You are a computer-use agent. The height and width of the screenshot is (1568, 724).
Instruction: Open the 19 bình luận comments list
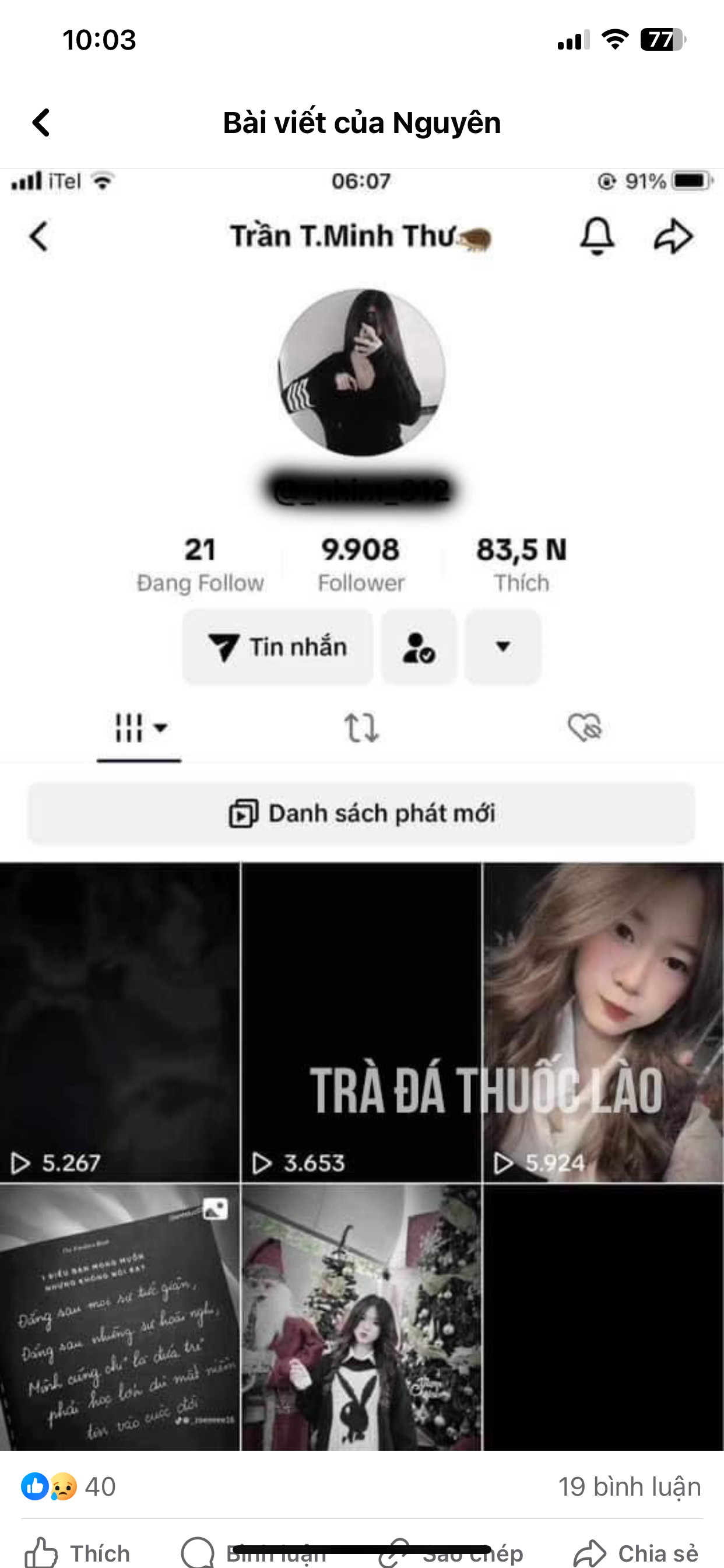click(x=629, y=1486)
